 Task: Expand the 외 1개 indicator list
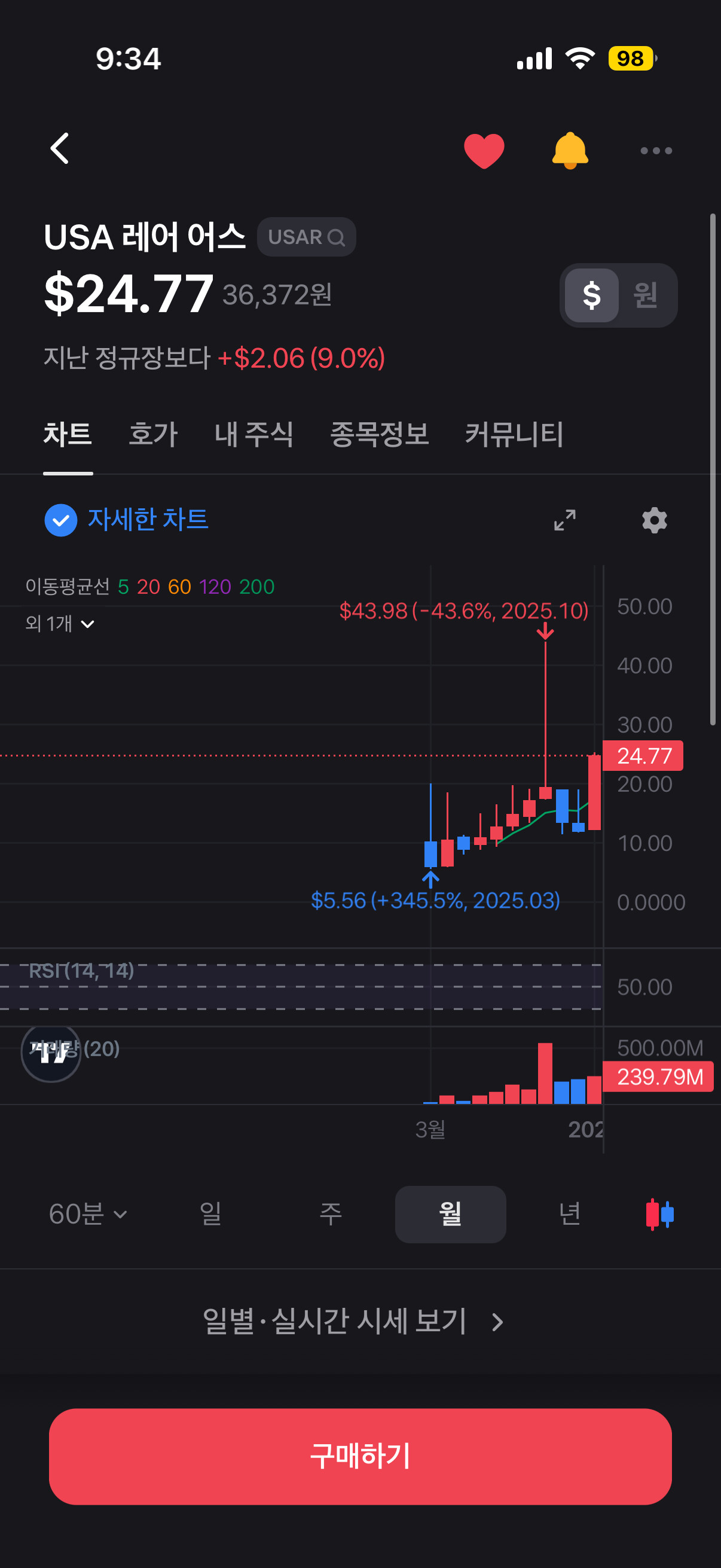pyautogui.click(x=60, y=623)
